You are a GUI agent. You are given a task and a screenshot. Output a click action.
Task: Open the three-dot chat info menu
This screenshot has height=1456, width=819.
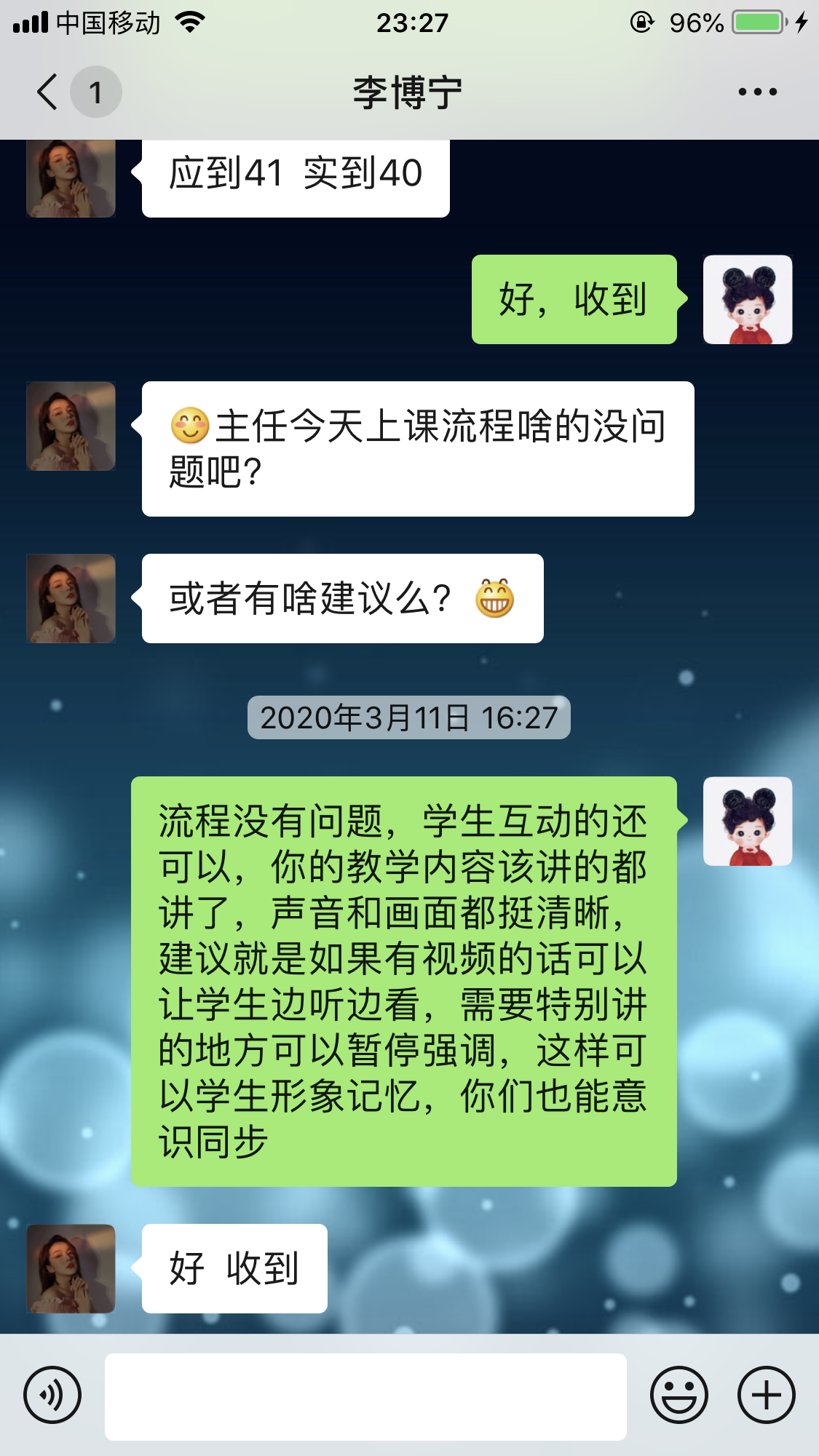[757, 92]
